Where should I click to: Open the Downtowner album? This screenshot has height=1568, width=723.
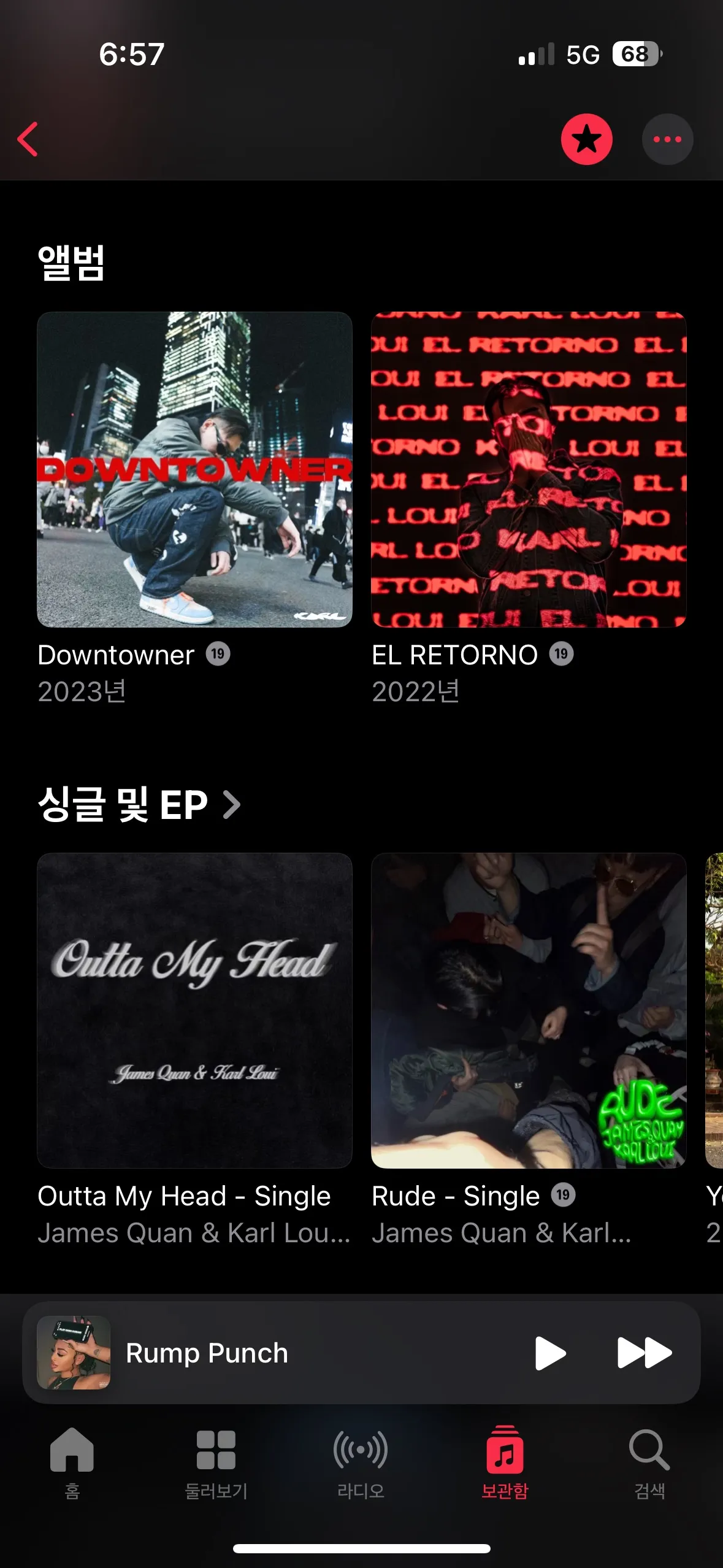pyautogui.click(x=194, y=470)
